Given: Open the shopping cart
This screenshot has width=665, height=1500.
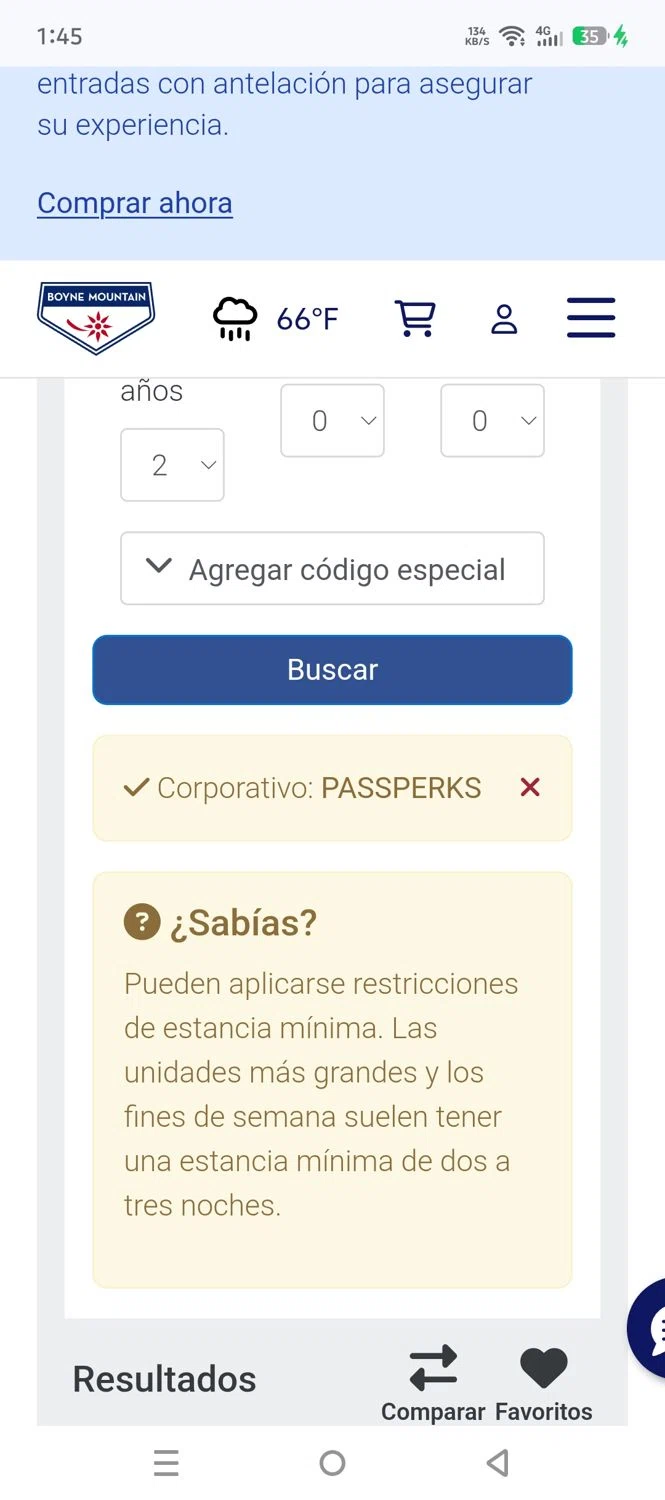Looking at the screenshot, I should pyautogui.click(x=415, y=318).
